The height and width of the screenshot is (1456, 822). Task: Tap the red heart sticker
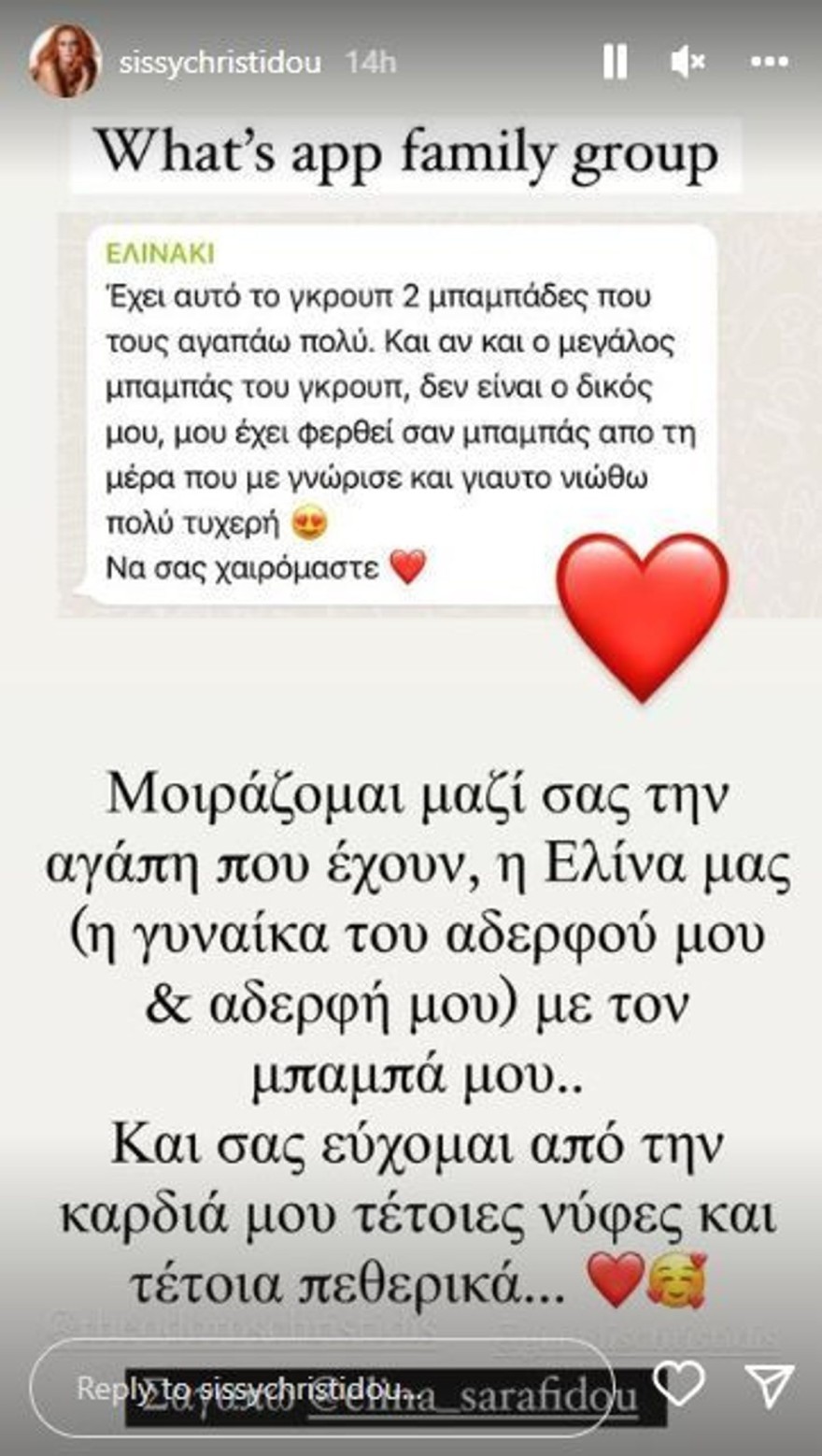pos(645,617)
